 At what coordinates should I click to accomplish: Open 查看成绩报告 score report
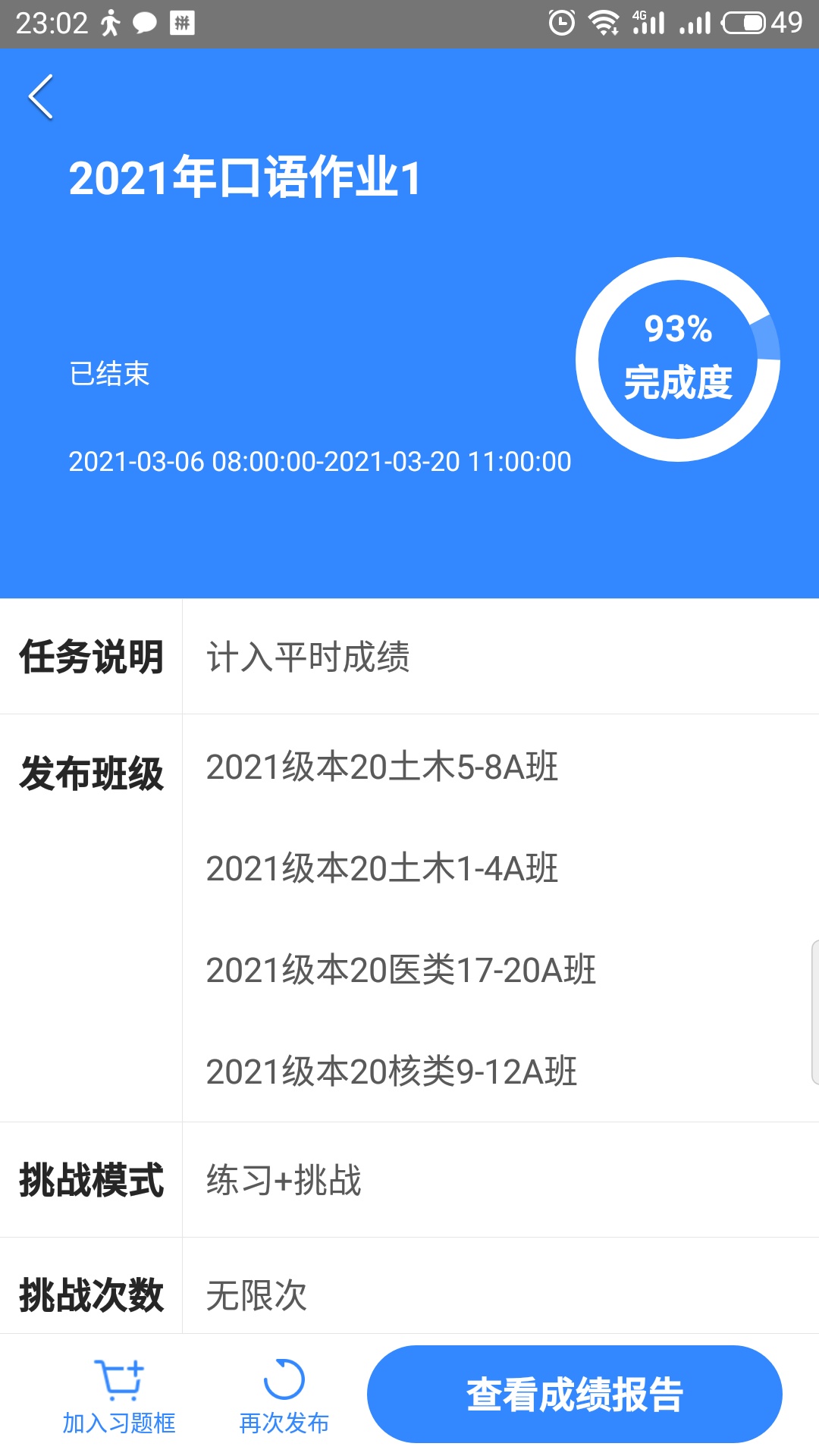(x=574, y=1394)
